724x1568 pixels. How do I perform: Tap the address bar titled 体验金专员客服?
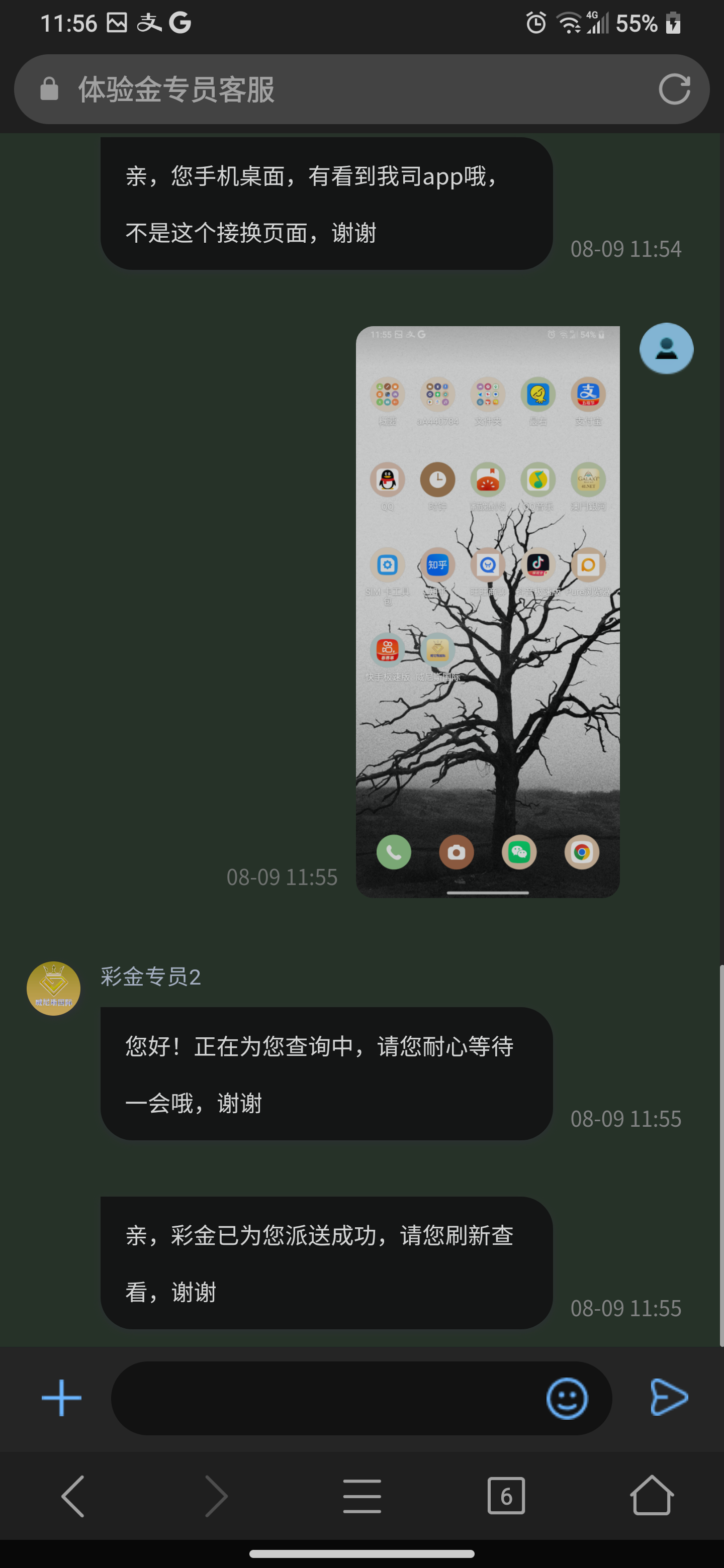click(x=341, y=89)
